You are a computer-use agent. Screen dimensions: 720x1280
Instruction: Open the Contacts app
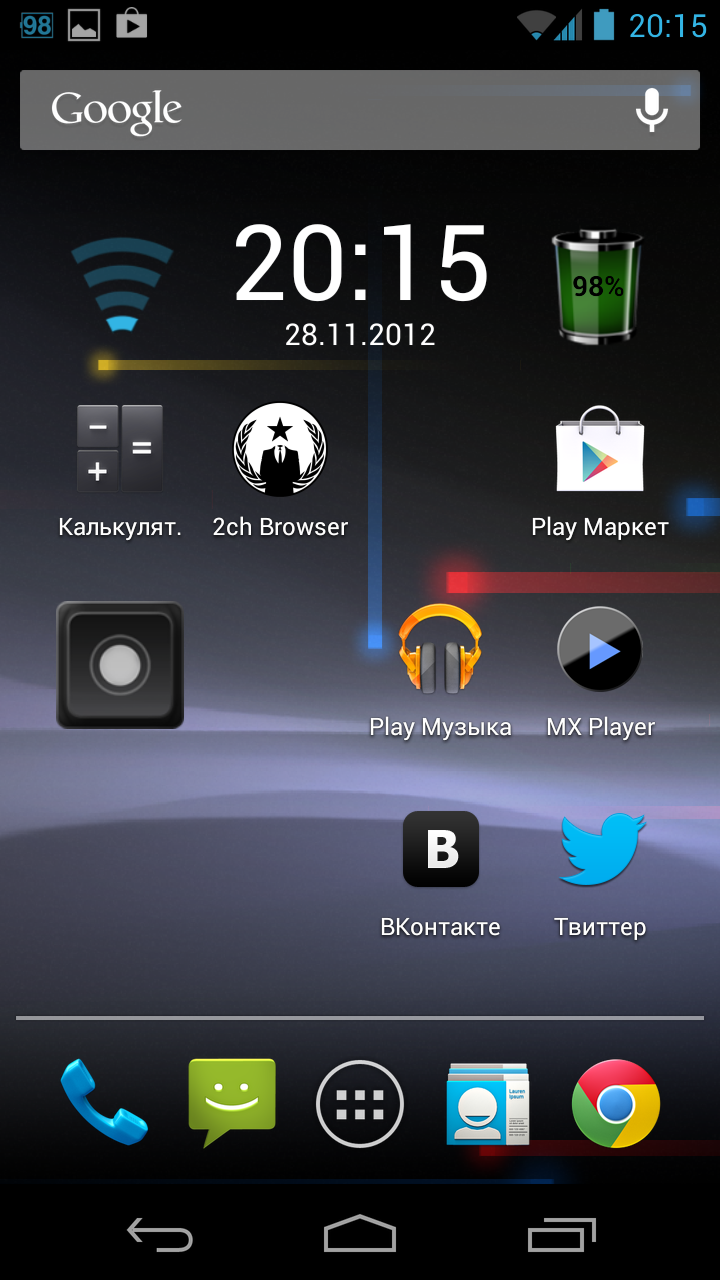pyautogui.click(x=488, y=1103)
